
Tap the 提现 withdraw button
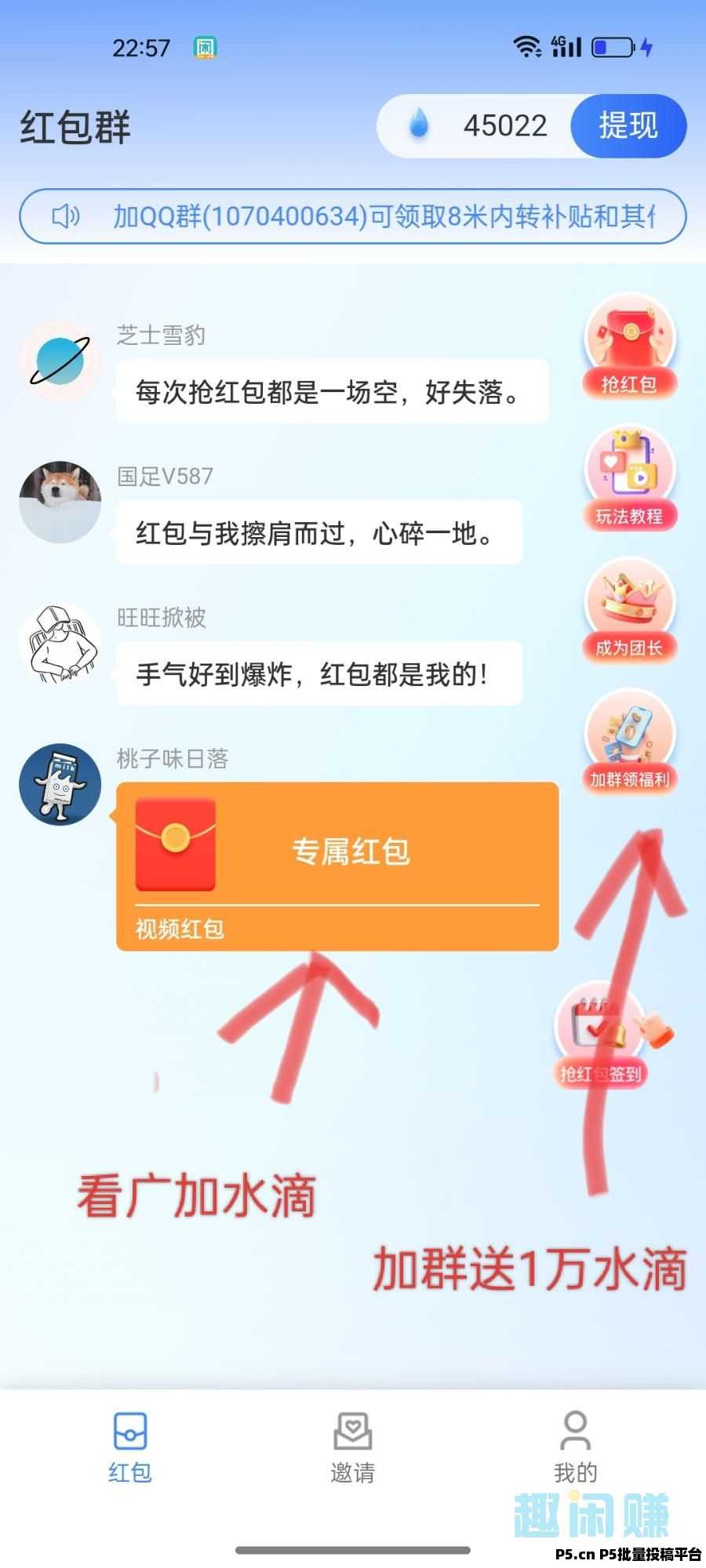click(x=628, y=125)
